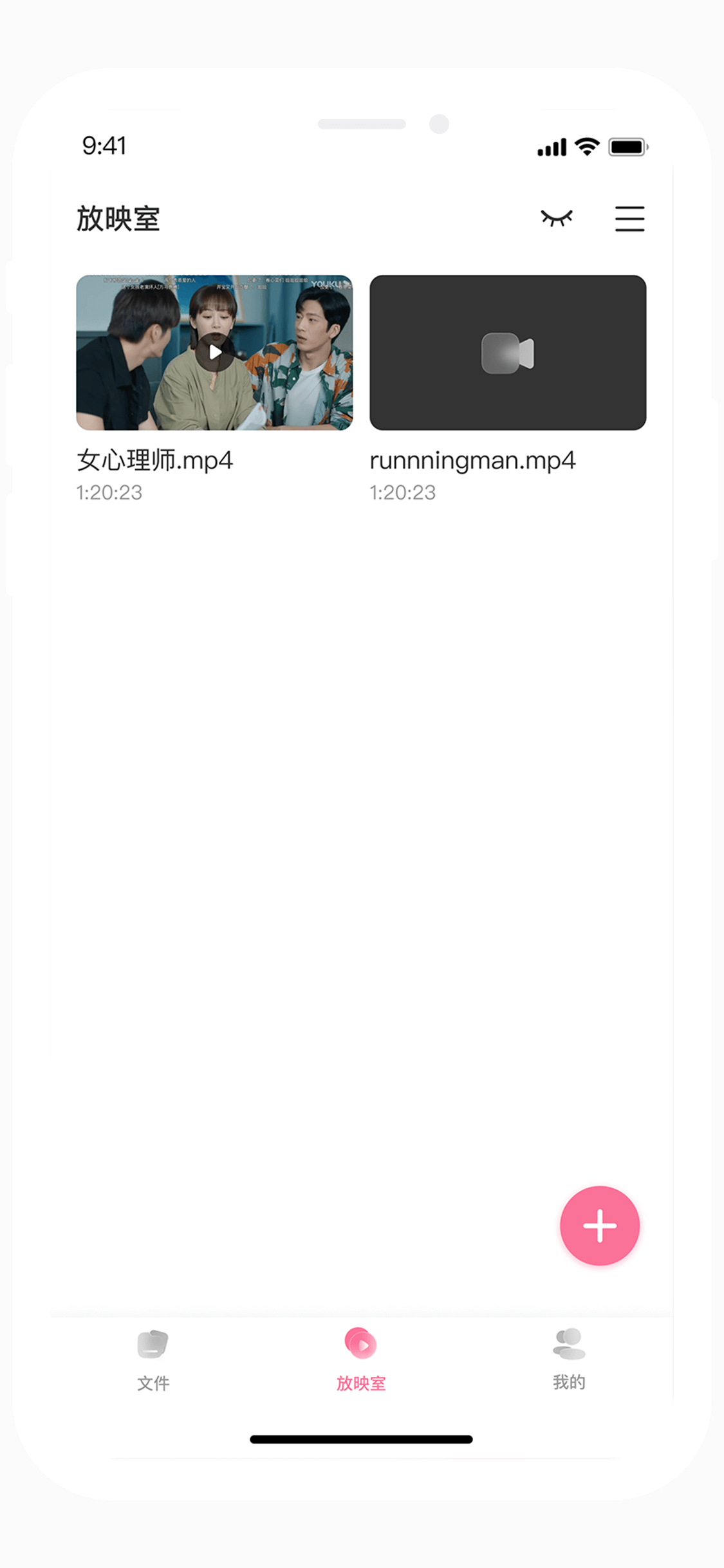724x1568 pixels.
Task: Toggle the closed-eye visibility icon
Action: [x=557, y=219]
